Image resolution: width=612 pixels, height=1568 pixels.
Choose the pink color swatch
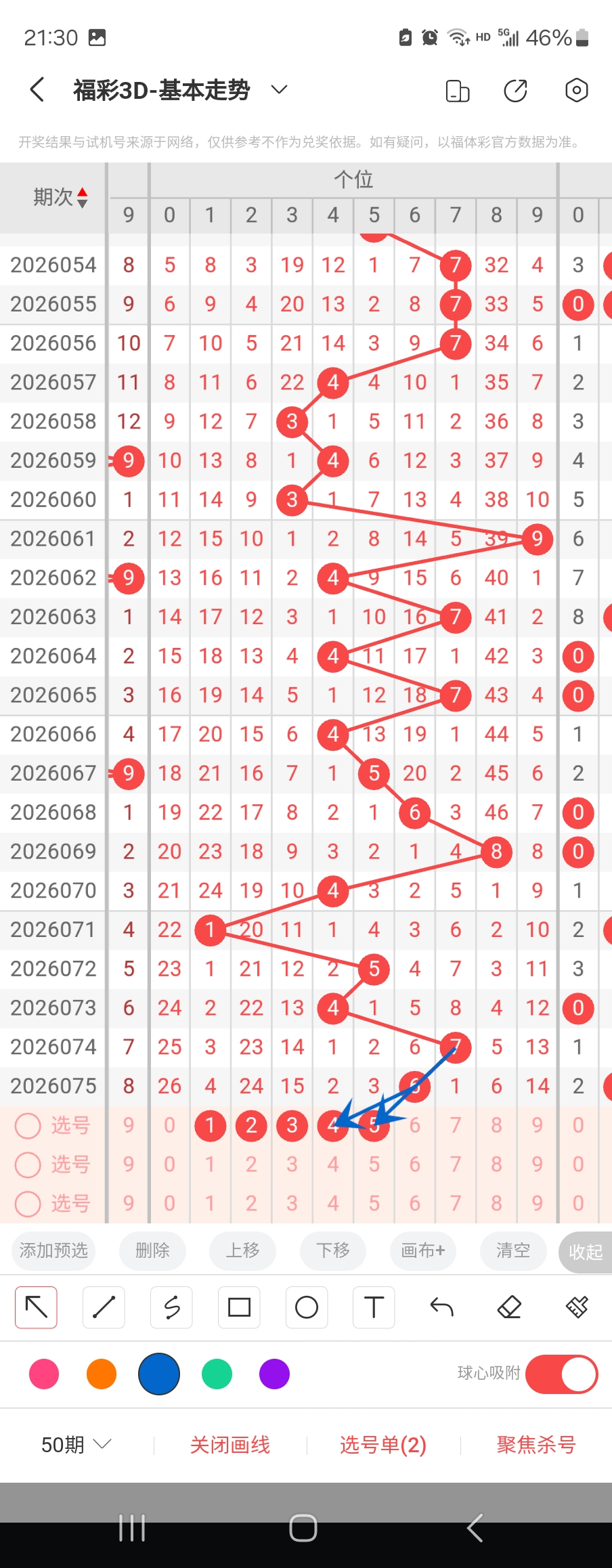44,1374
